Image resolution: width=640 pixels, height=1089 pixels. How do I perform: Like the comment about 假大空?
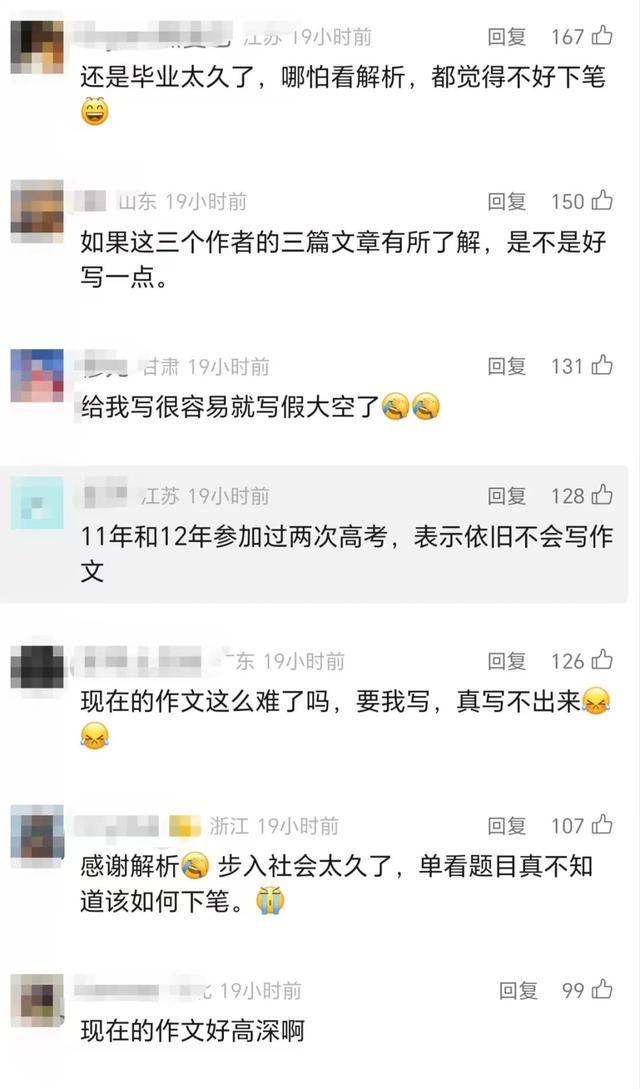coord(601,366)
